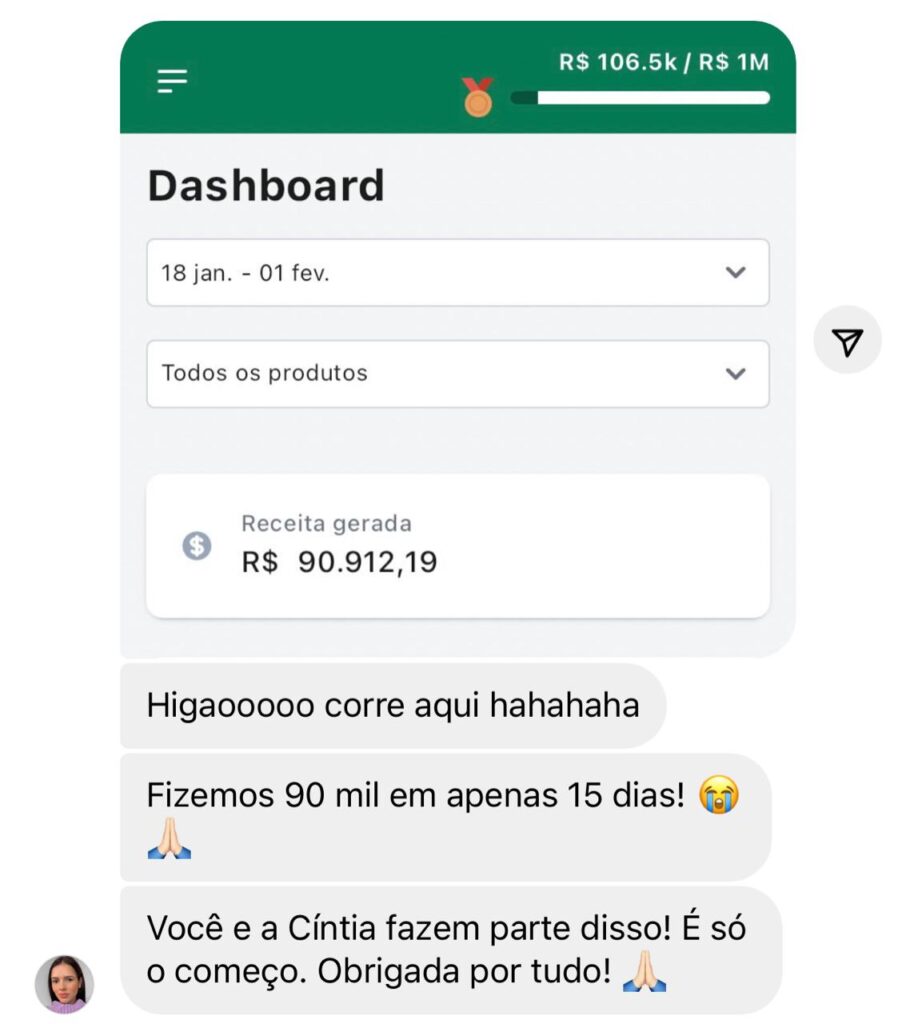Open the sender's profile picture
The width and height of the screenshot is (922, 1024).
(x=64, y=984)
